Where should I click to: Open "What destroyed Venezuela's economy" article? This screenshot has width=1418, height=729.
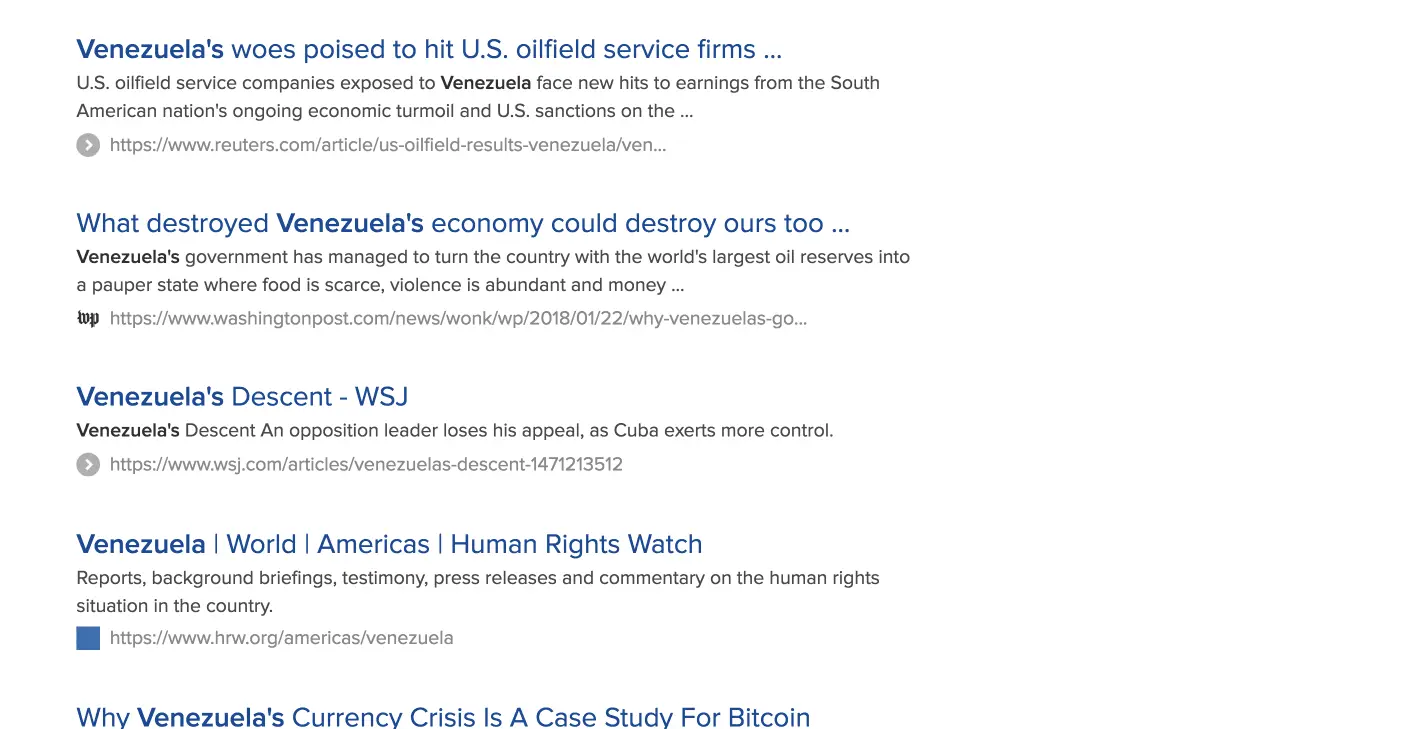point(462,223)
